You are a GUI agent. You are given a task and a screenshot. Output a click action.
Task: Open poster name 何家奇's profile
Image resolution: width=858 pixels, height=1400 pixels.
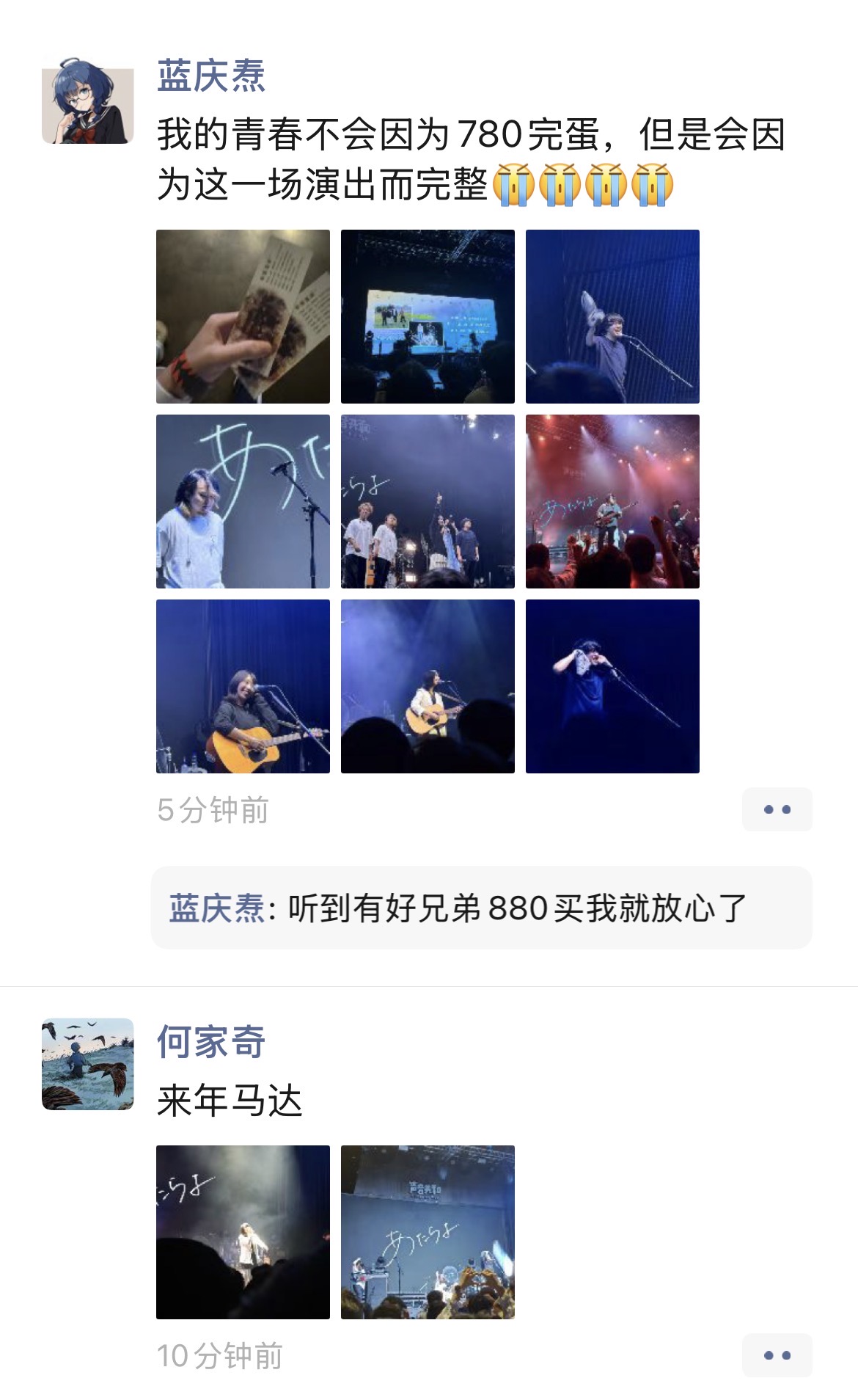pyautogui.click(x=211, y=1042)
